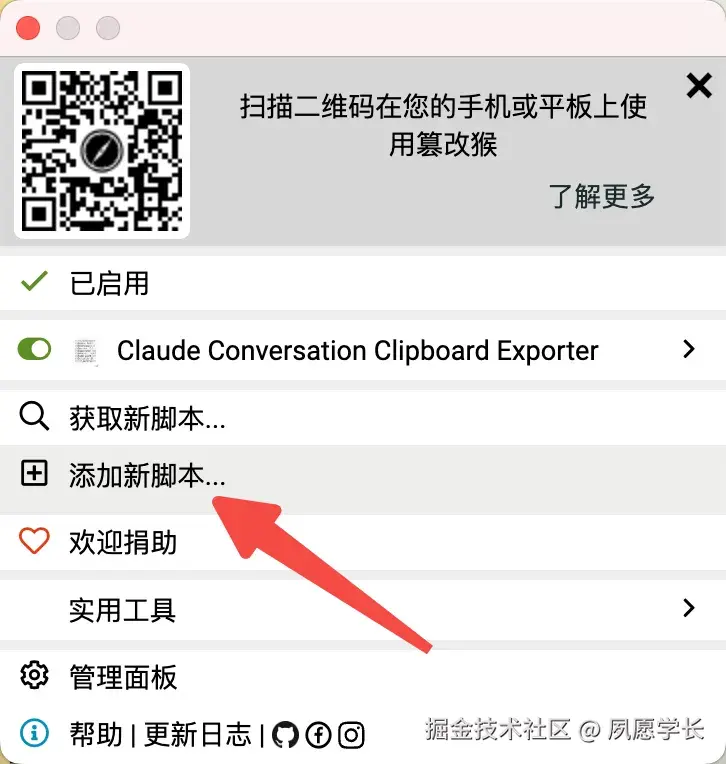
Task: Expand the Claude Conversation Clipboard Exporter chevron
Action: click(x=688, y=350)
